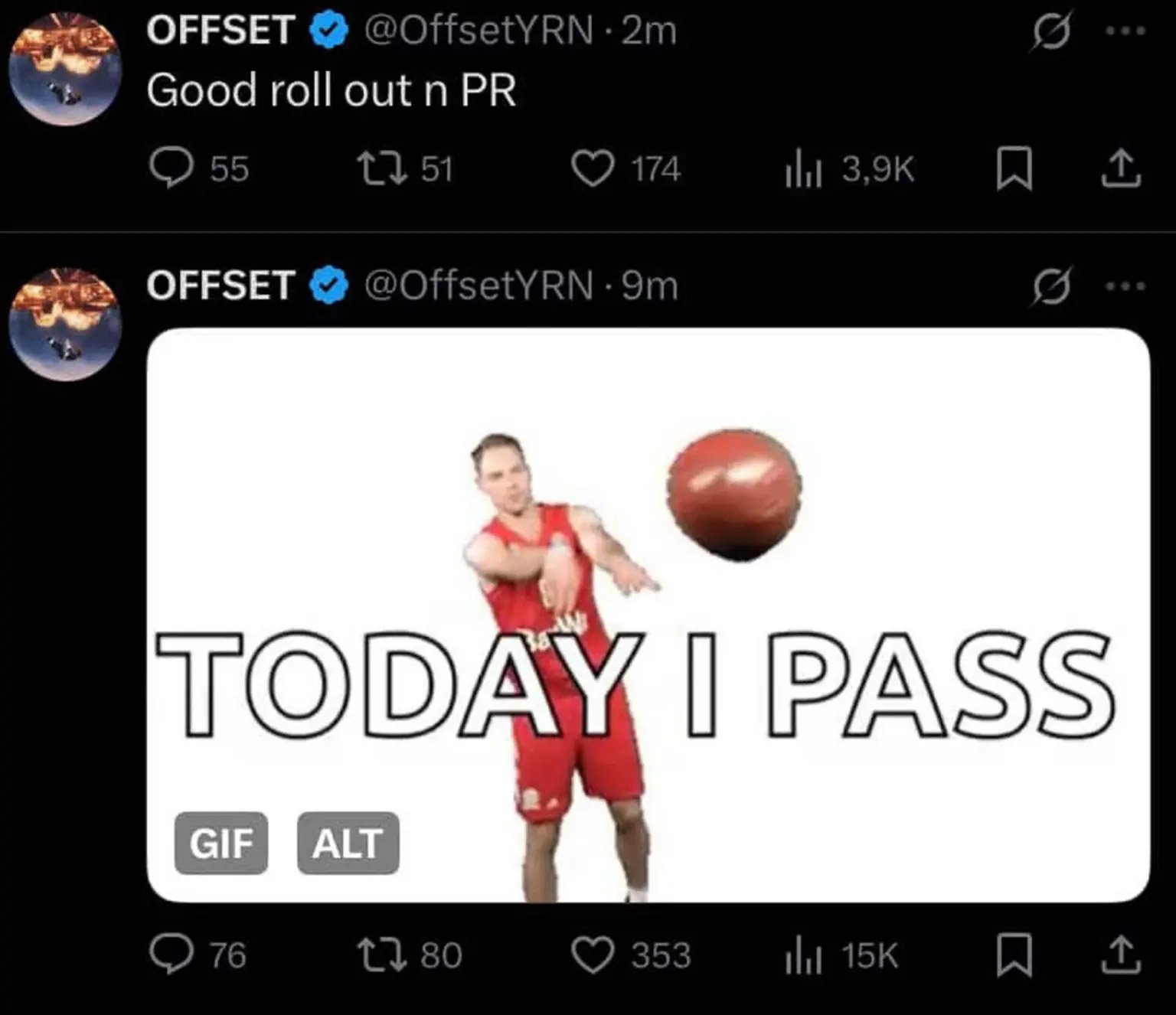Open overflow menu on "Good roll out n PR" post
This screenshot has width=1176, height=1015.
(1126, 31)
